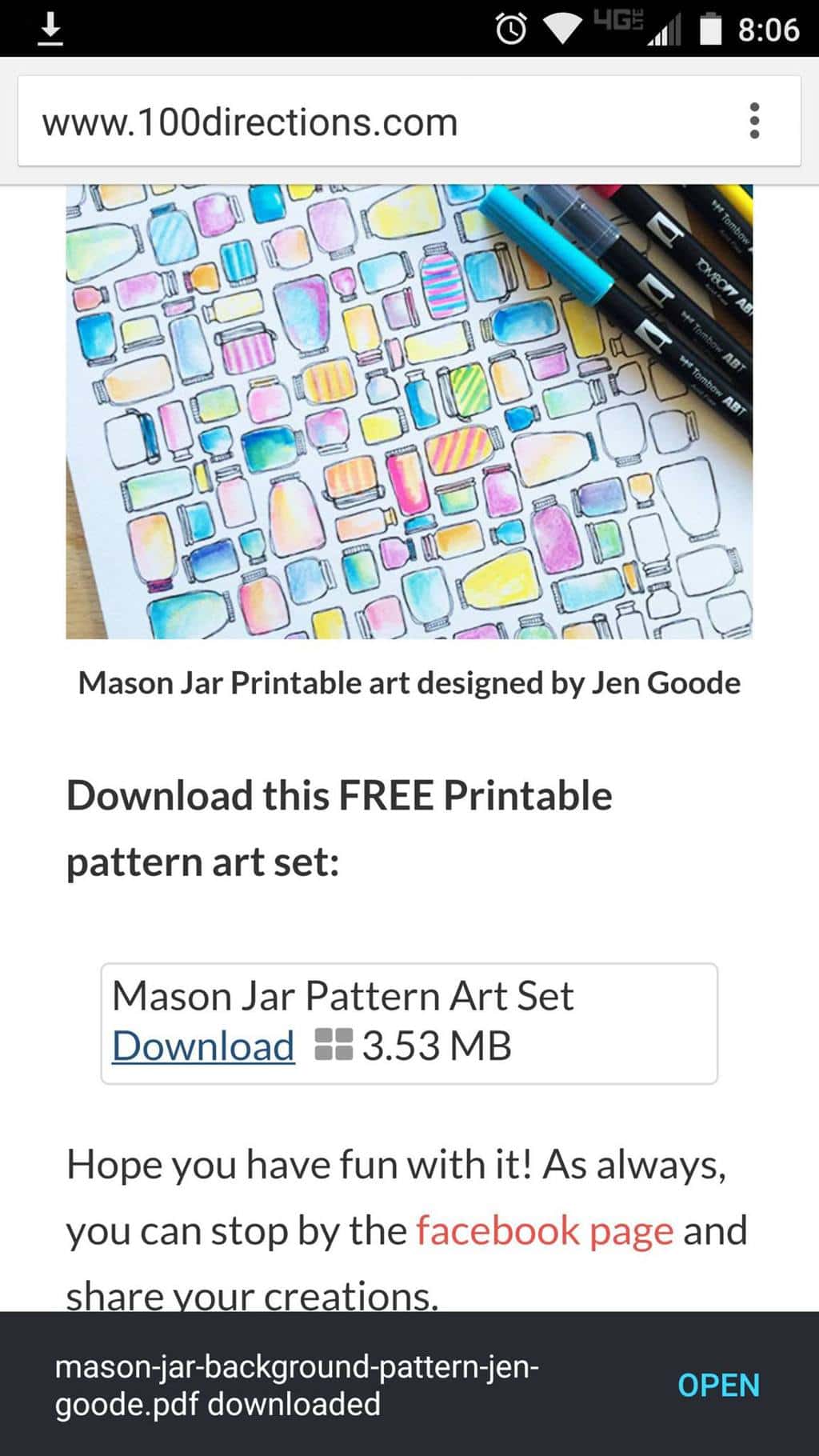Open the browser overflow menu icon
The image size is (819, 1456).
753,122
